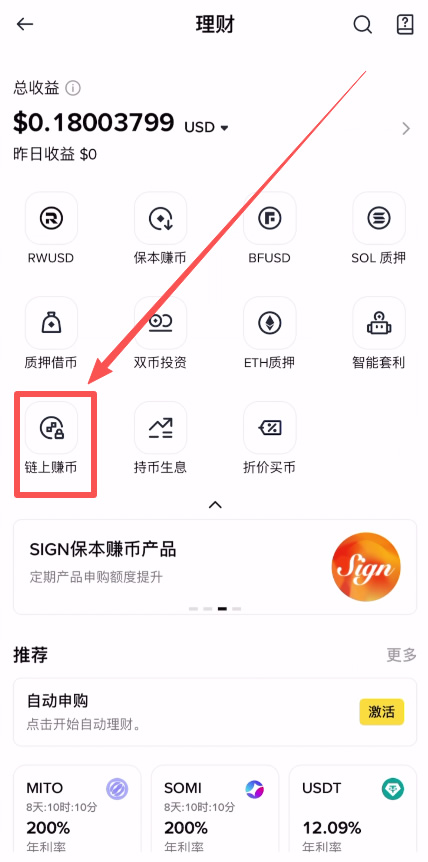
Task: Select SOL 质押
Action: pos(379,228)
